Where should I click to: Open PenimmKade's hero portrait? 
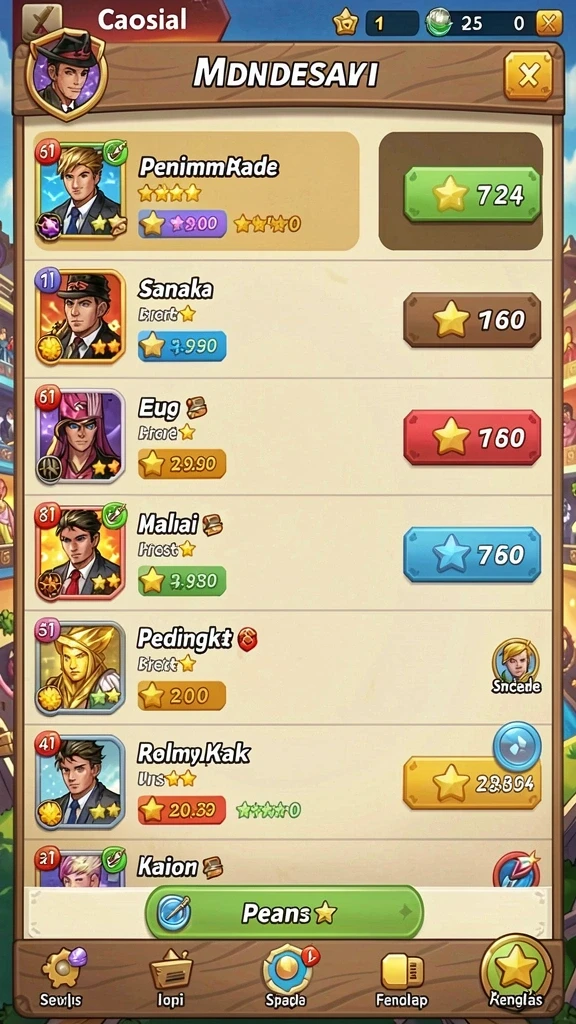tap(81, 189)
